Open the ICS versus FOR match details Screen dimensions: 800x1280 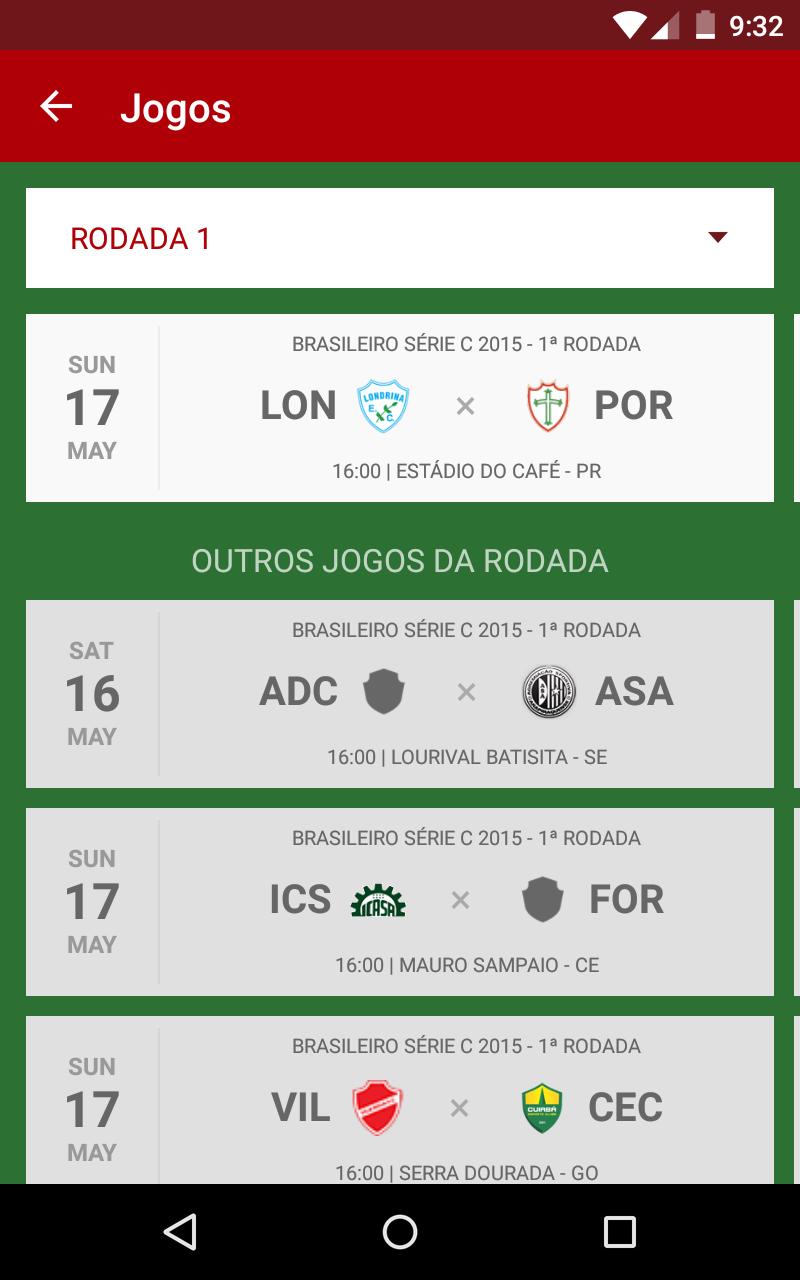coord(400,900)
